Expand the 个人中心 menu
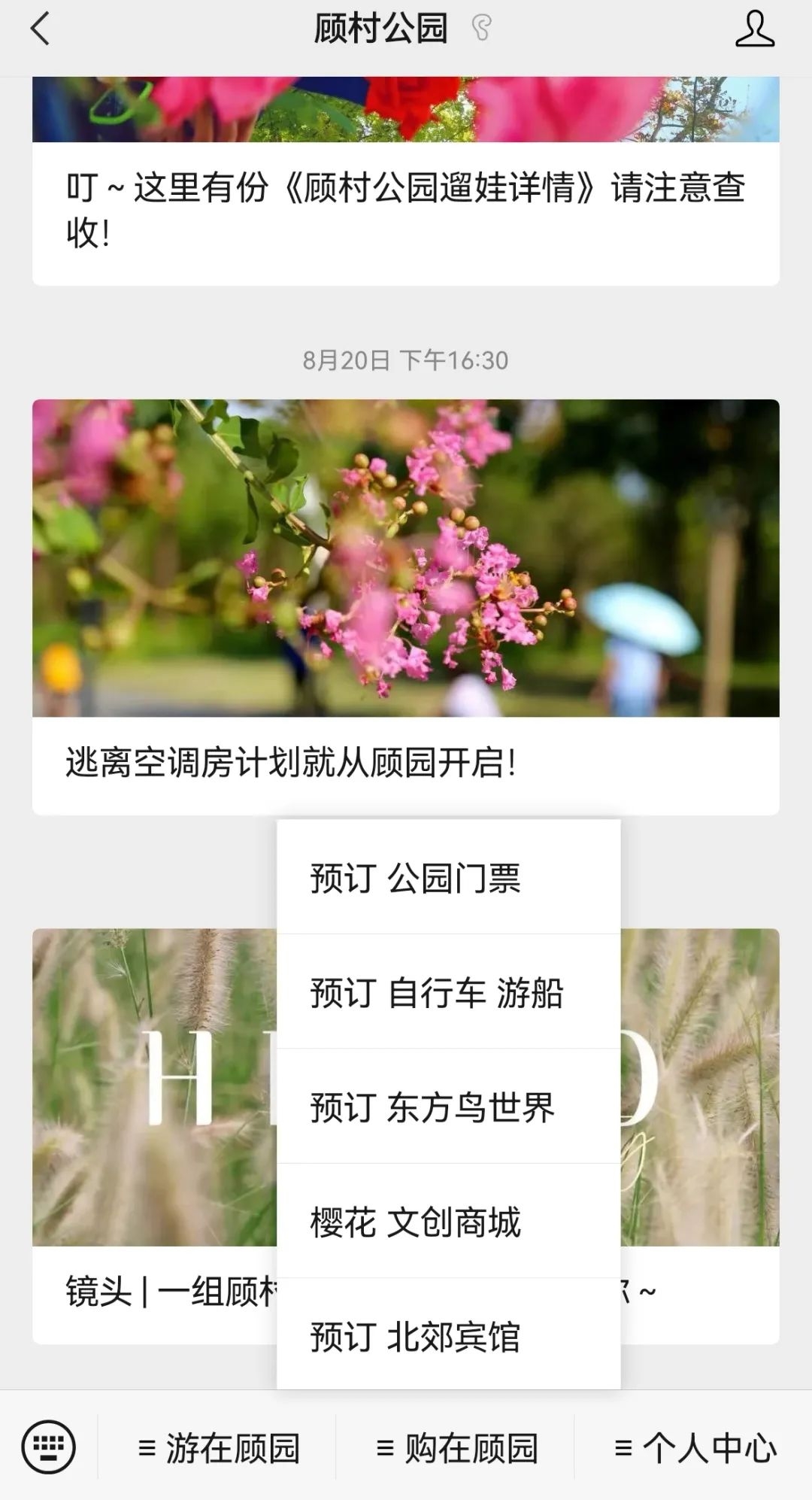Viewport: 812px width, 1500px height. pyautogui.click(x=694, y=1447)
